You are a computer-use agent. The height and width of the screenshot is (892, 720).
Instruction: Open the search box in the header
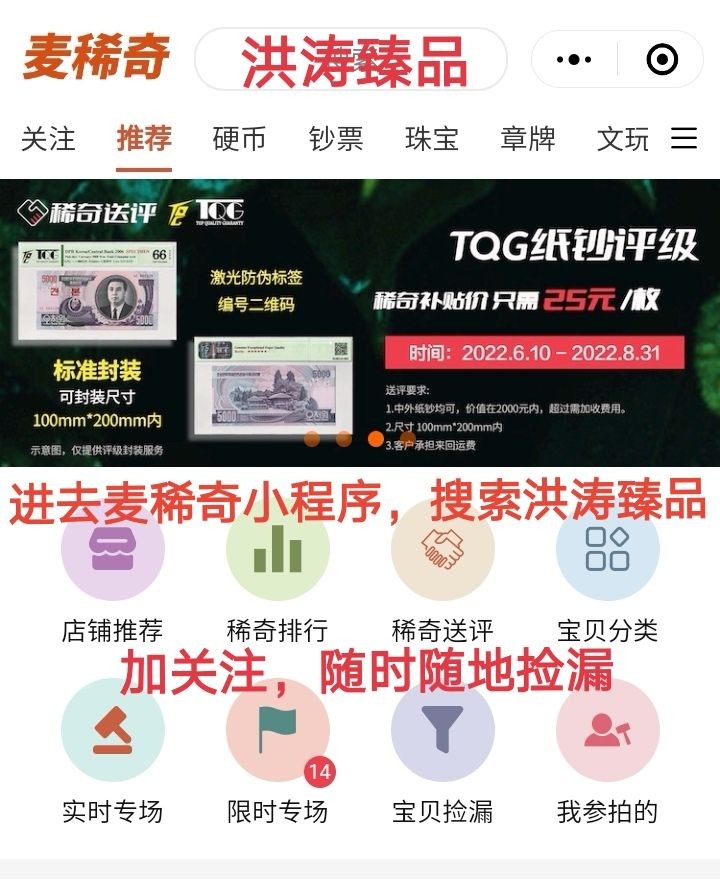tap(350, 60)
